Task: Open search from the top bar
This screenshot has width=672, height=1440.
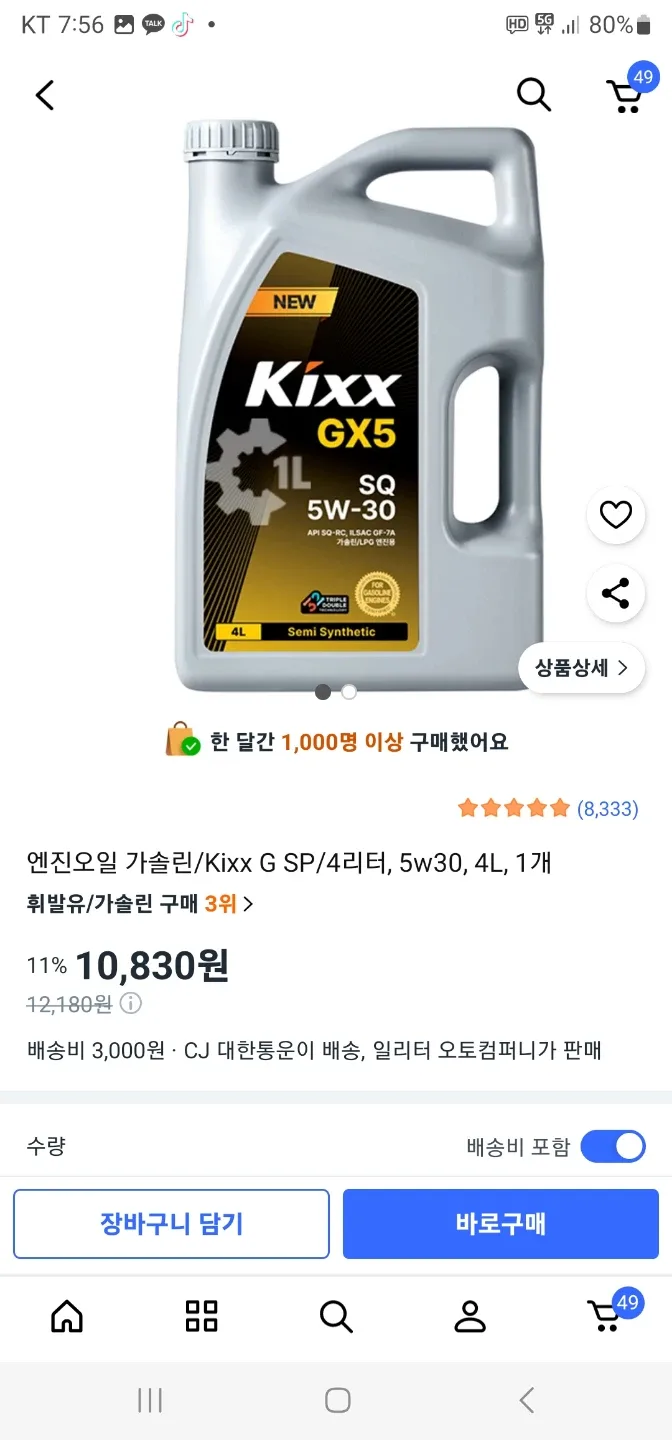Action: [533, 95]
